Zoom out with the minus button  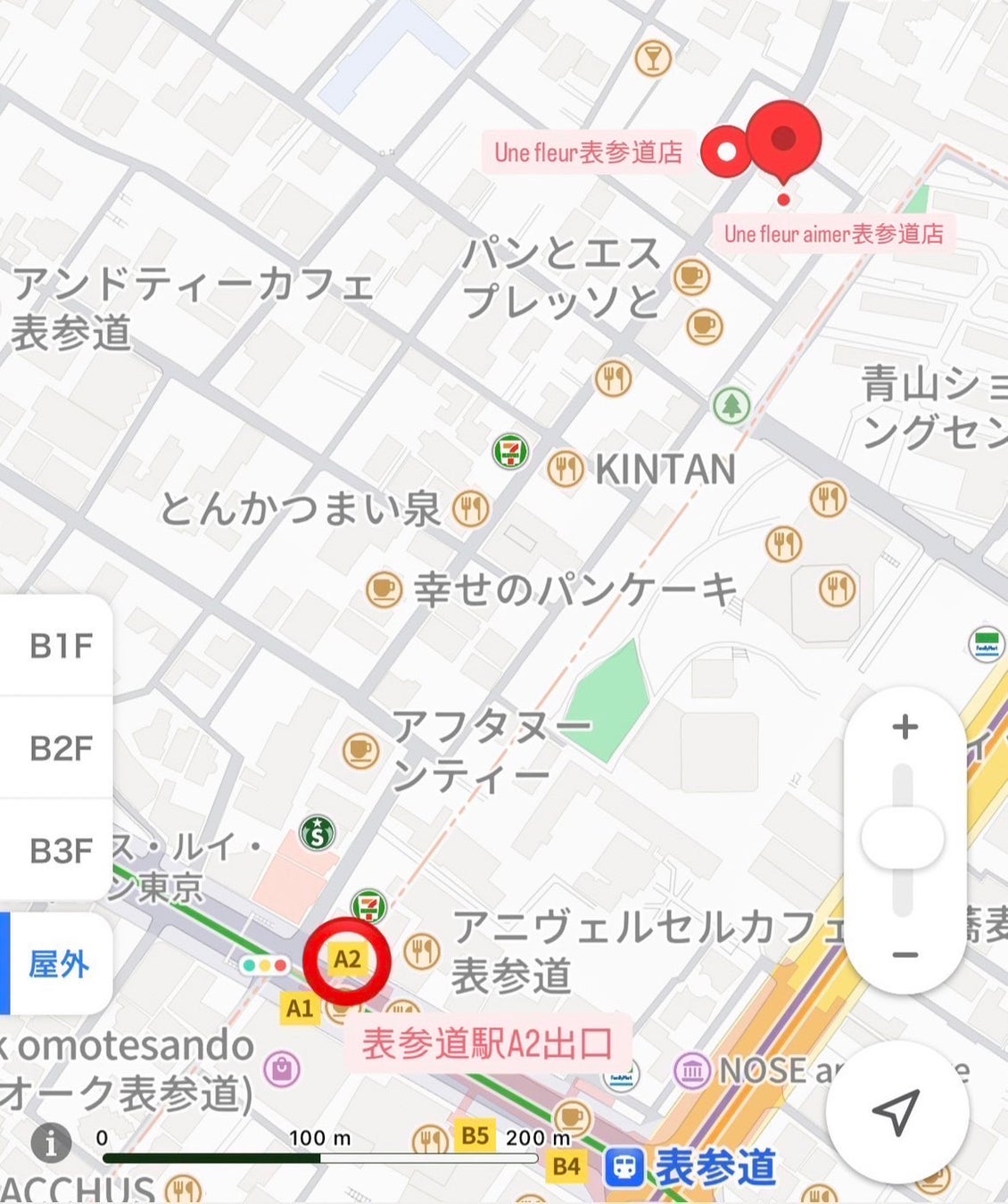905,955
